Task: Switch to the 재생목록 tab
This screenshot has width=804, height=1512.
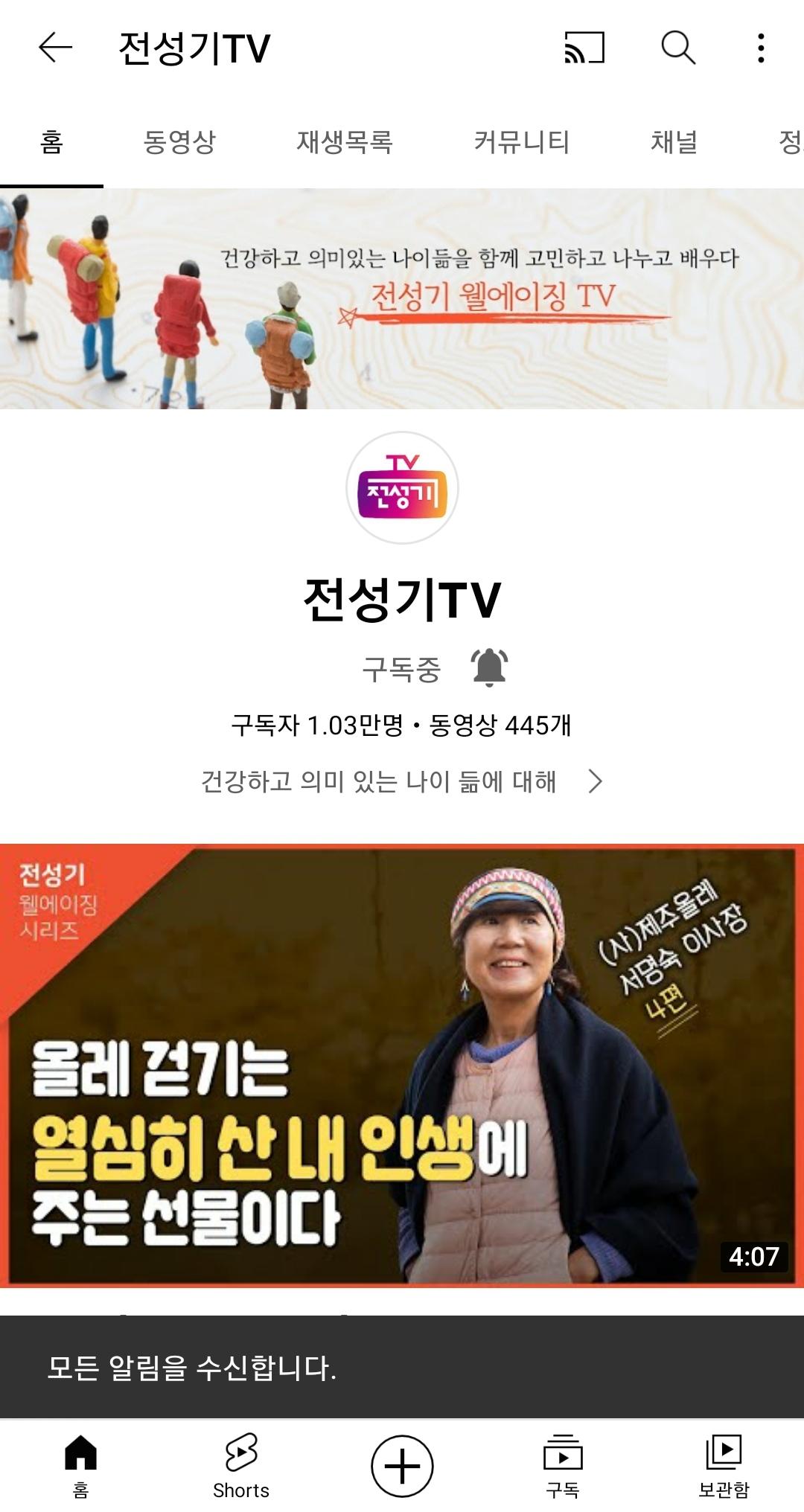Action: coord(344,141)
